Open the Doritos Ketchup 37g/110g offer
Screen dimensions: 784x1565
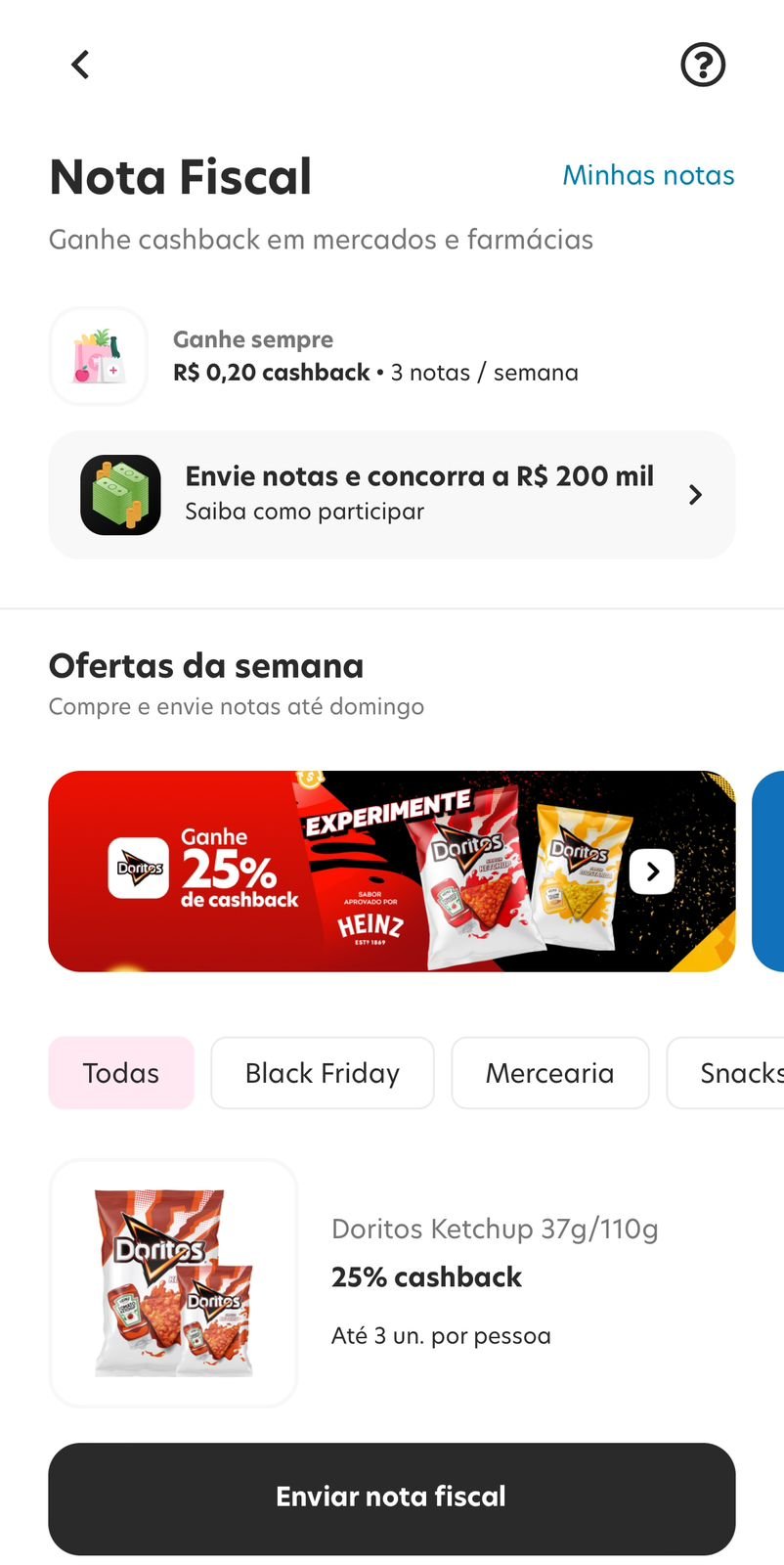(391, 1281)
